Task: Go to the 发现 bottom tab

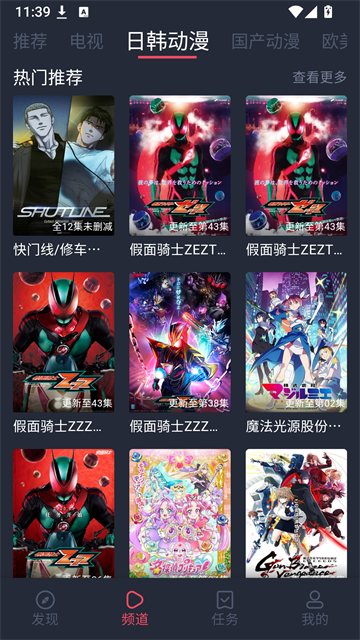Action: (x=45, y=608)
